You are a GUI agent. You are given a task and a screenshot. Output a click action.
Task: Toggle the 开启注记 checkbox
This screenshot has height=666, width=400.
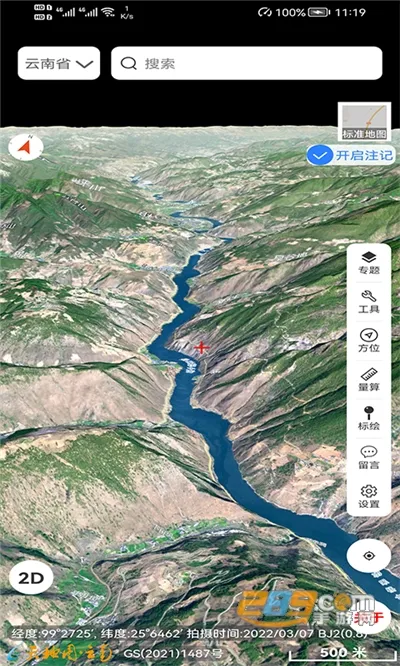[x=351, y=155]
